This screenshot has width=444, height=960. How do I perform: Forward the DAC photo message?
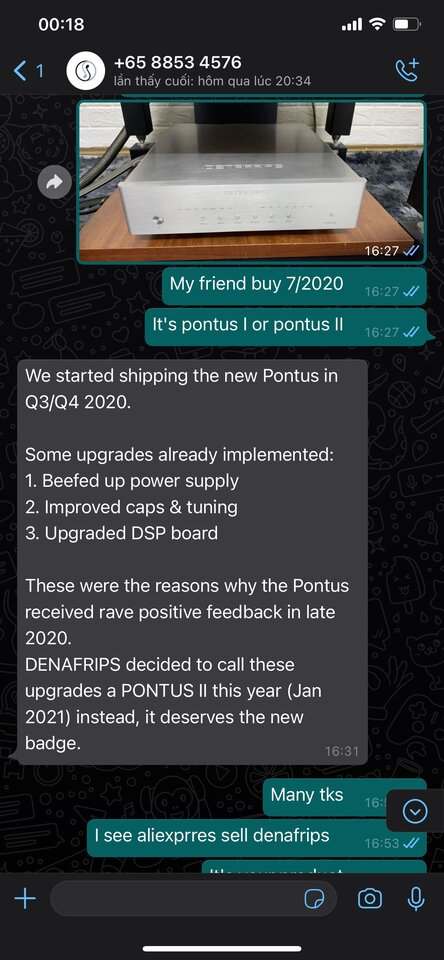[x=55, y=182]
